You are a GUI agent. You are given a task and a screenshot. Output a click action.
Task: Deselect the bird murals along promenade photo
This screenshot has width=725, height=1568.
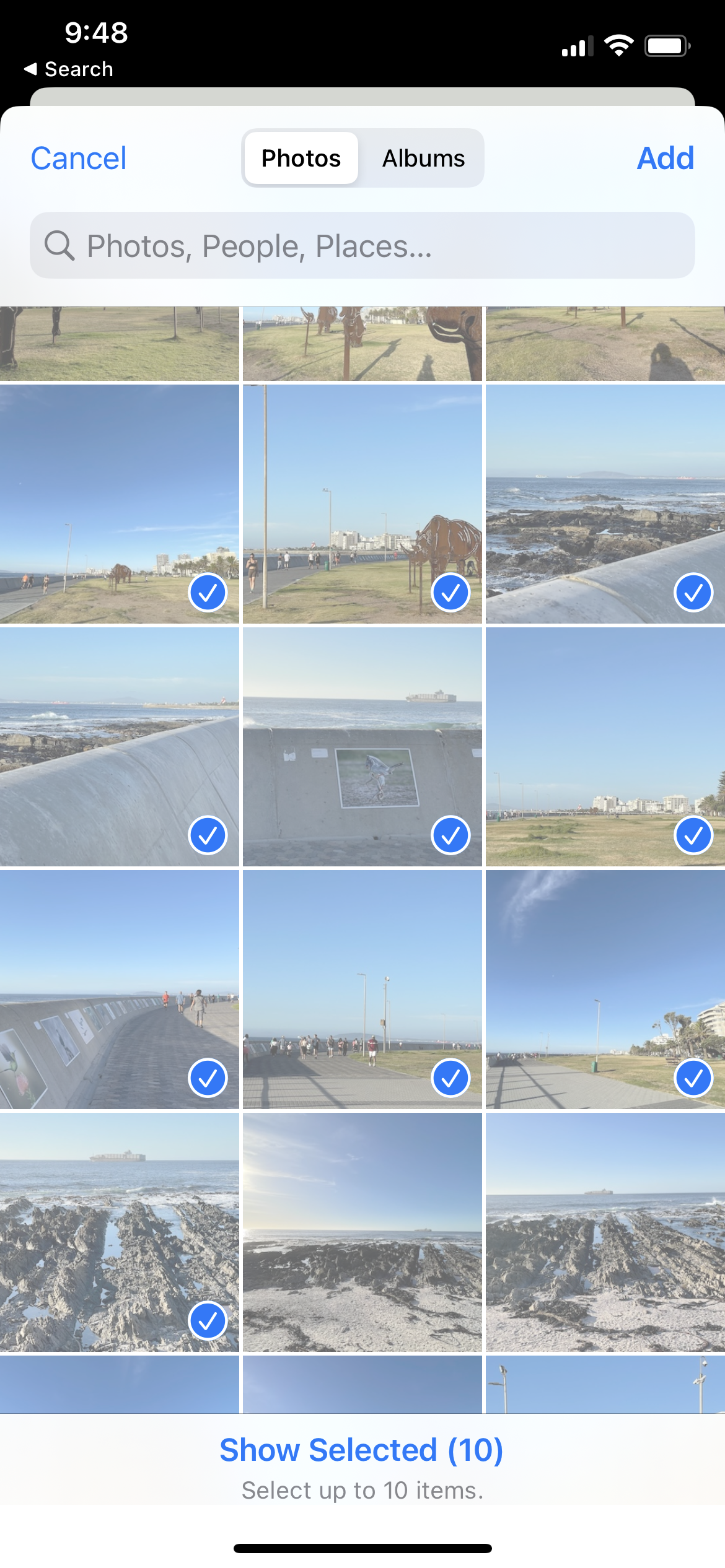tap(119, 990)
